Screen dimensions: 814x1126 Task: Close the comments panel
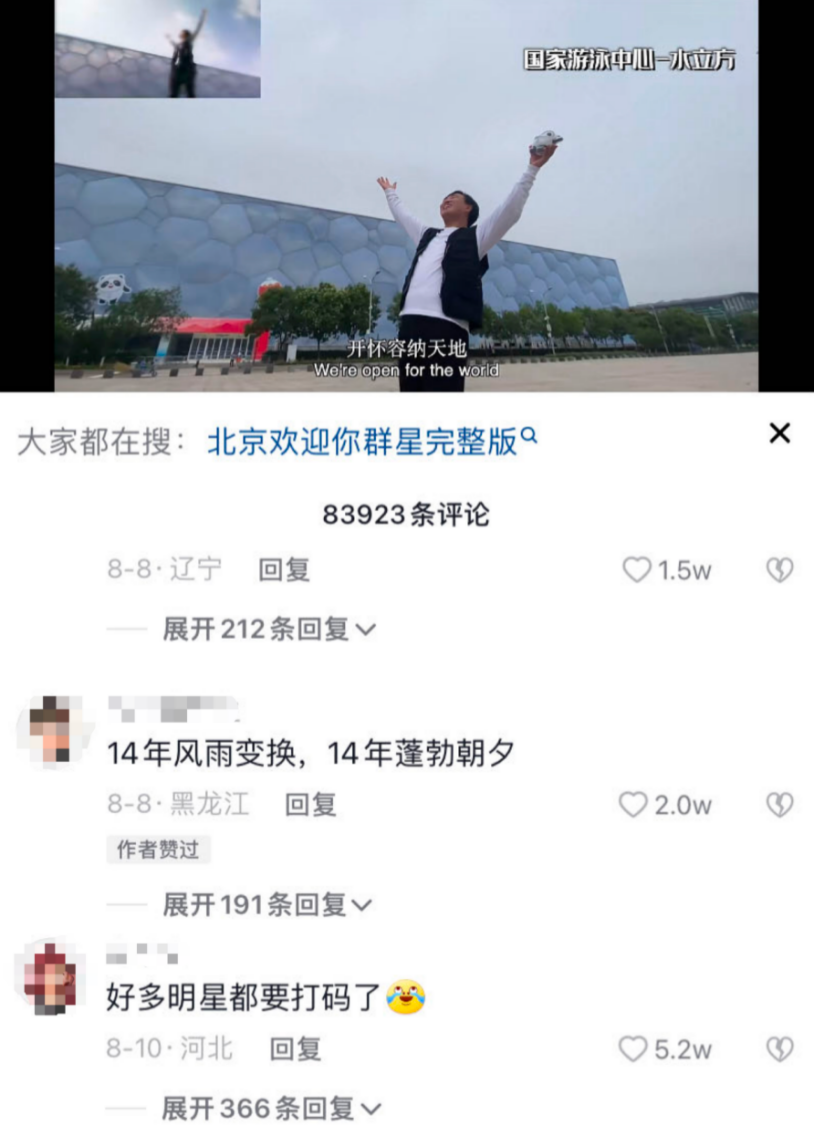[779, 433]
